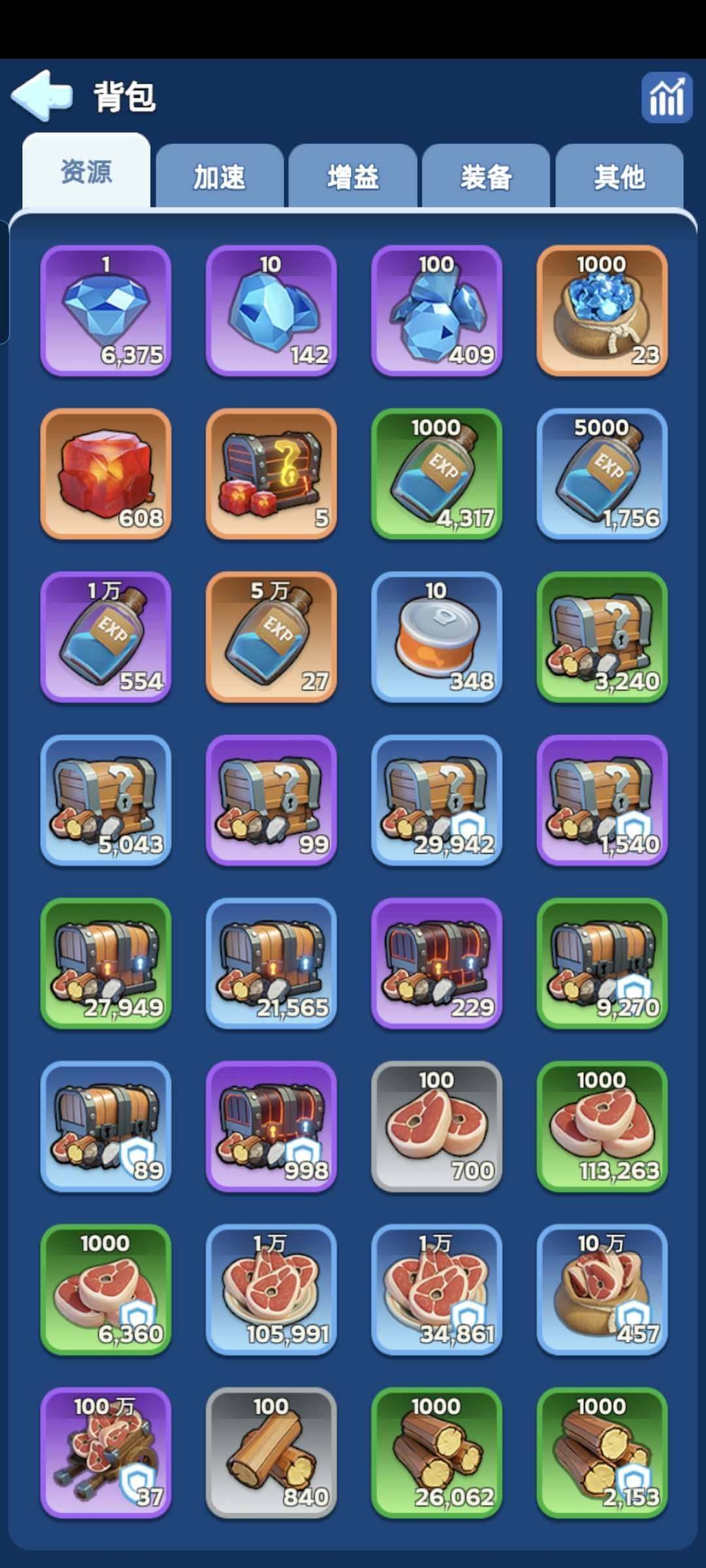The height and width of the screenshot is (1568, 706).
Task: Open the glowing red locked chest
Action: 437,967
